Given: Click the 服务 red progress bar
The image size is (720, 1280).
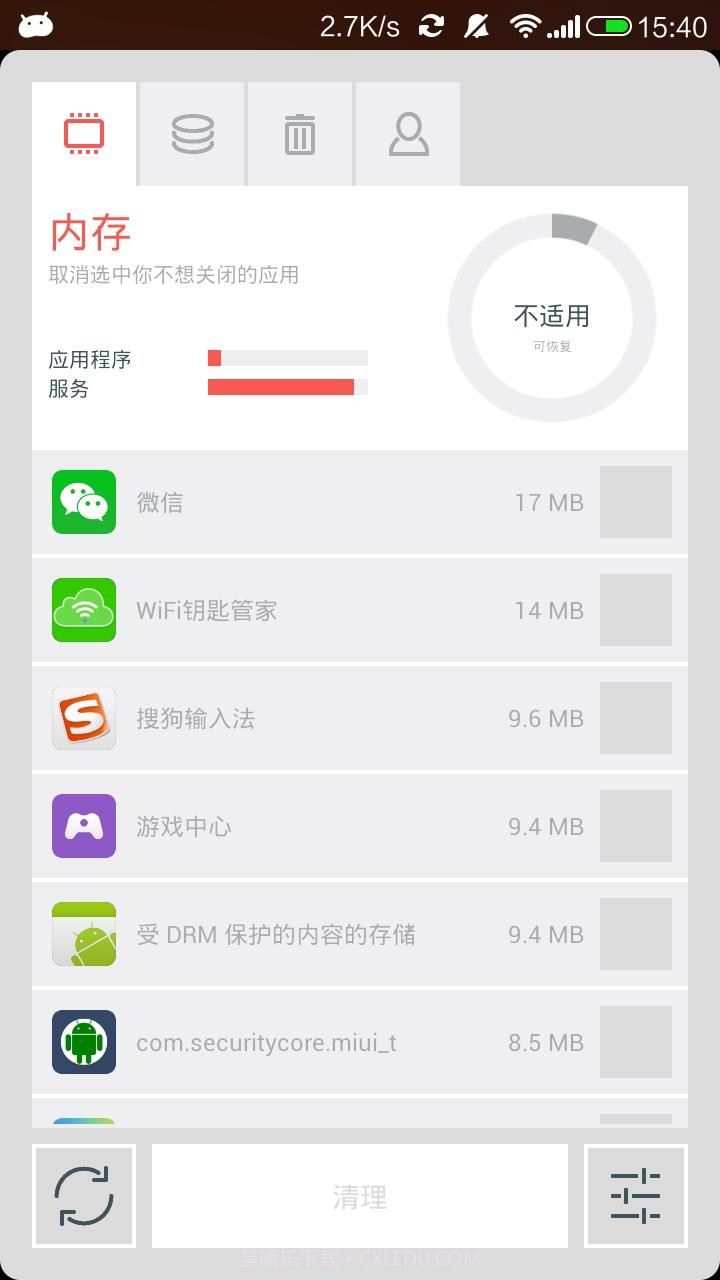Looking at the screenshot, I should [287, 386].
